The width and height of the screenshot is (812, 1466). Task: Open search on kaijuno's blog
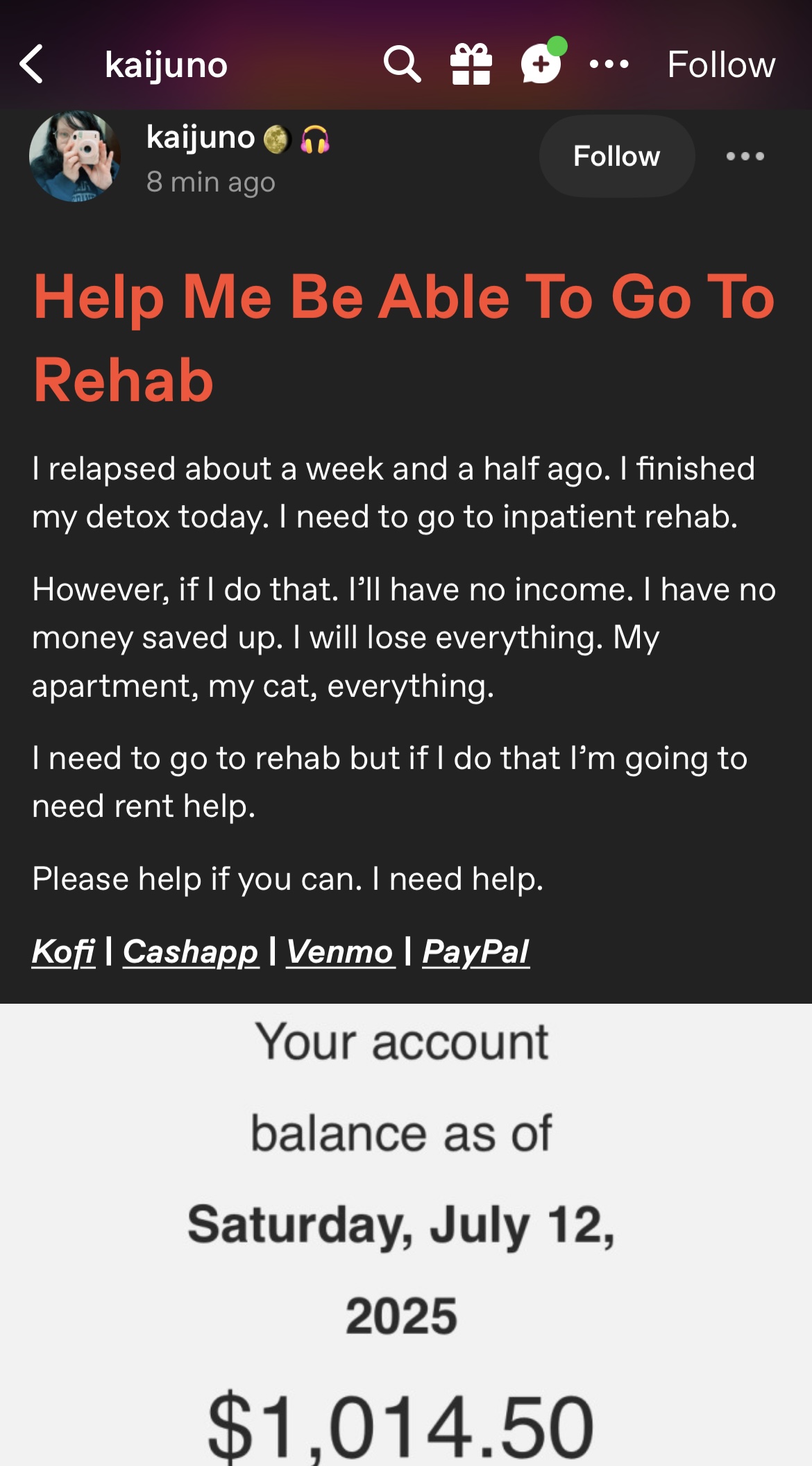402,65
